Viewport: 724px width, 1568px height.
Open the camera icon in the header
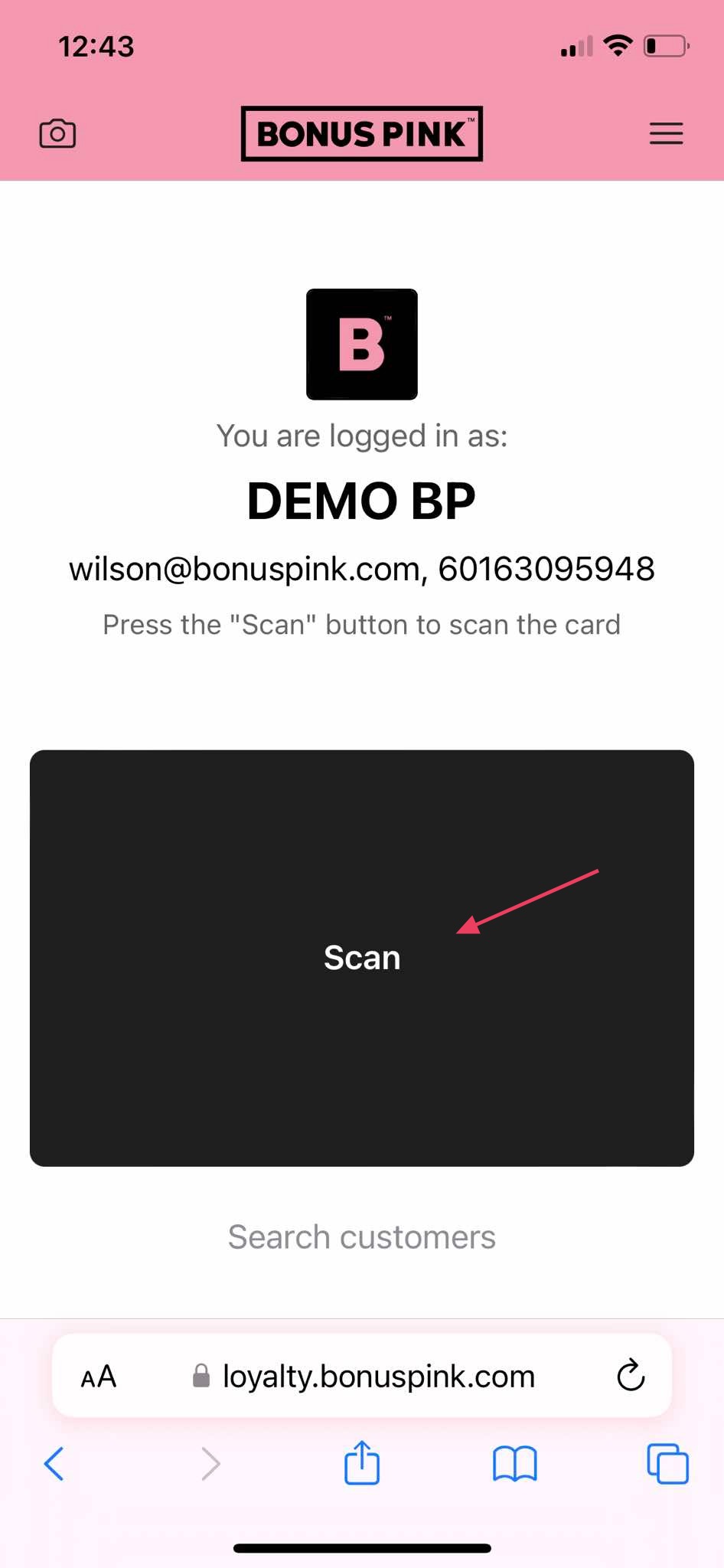click(x=57, y=134)
